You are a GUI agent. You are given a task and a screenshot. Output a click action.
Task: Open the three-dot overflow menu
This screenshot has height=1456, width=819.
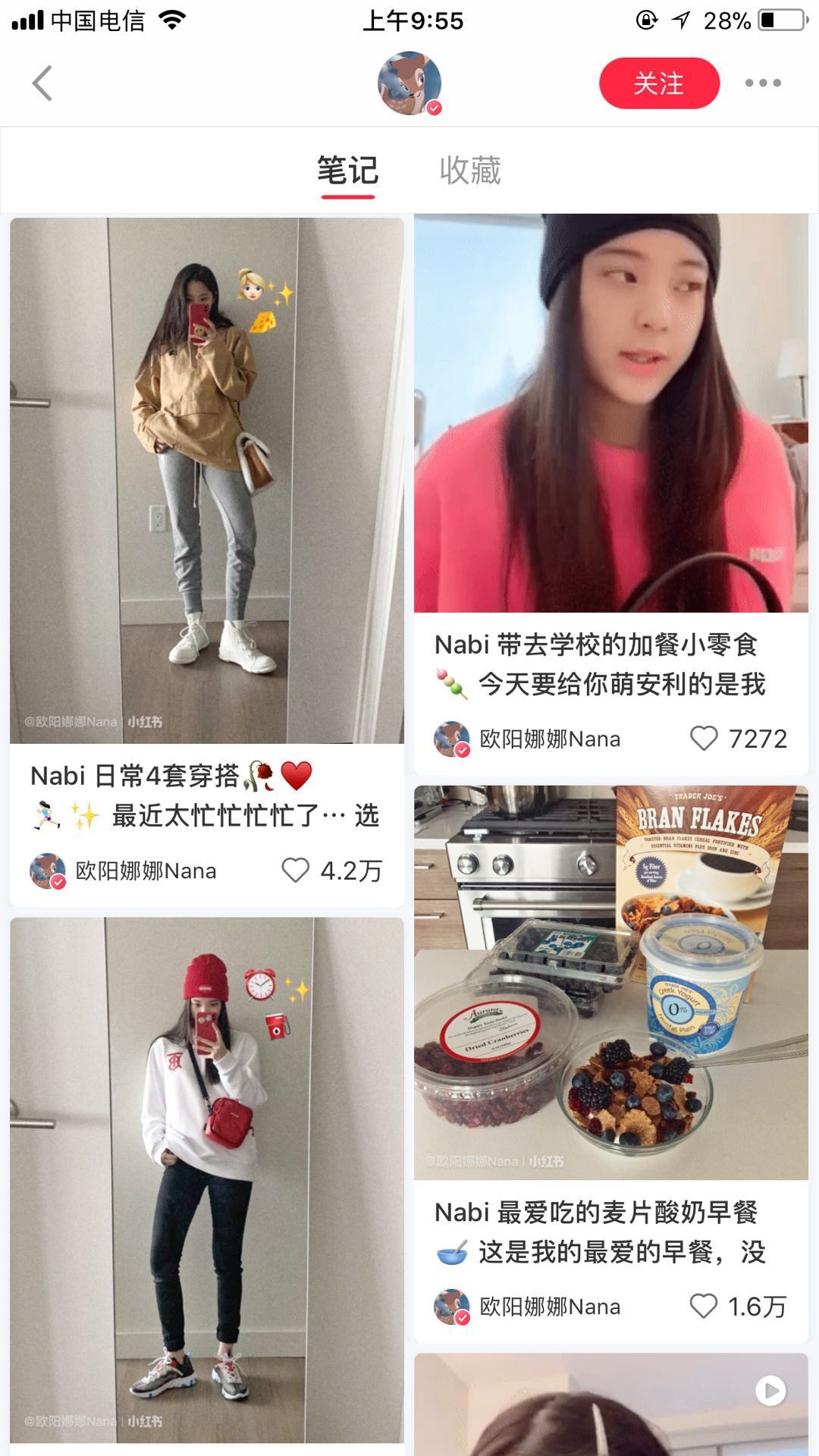(x=762, y=83)
